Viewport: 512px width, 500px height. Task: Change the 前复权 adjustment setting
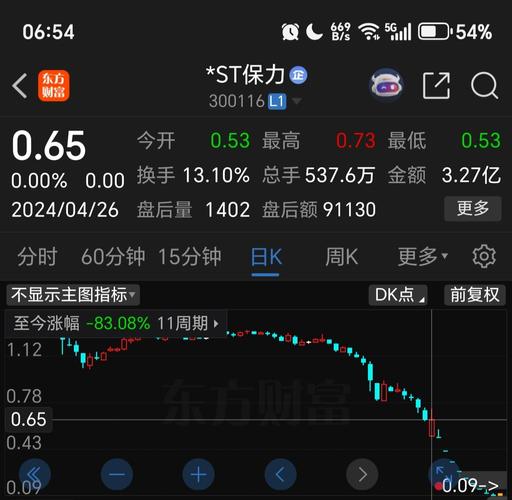click(475, 295)
